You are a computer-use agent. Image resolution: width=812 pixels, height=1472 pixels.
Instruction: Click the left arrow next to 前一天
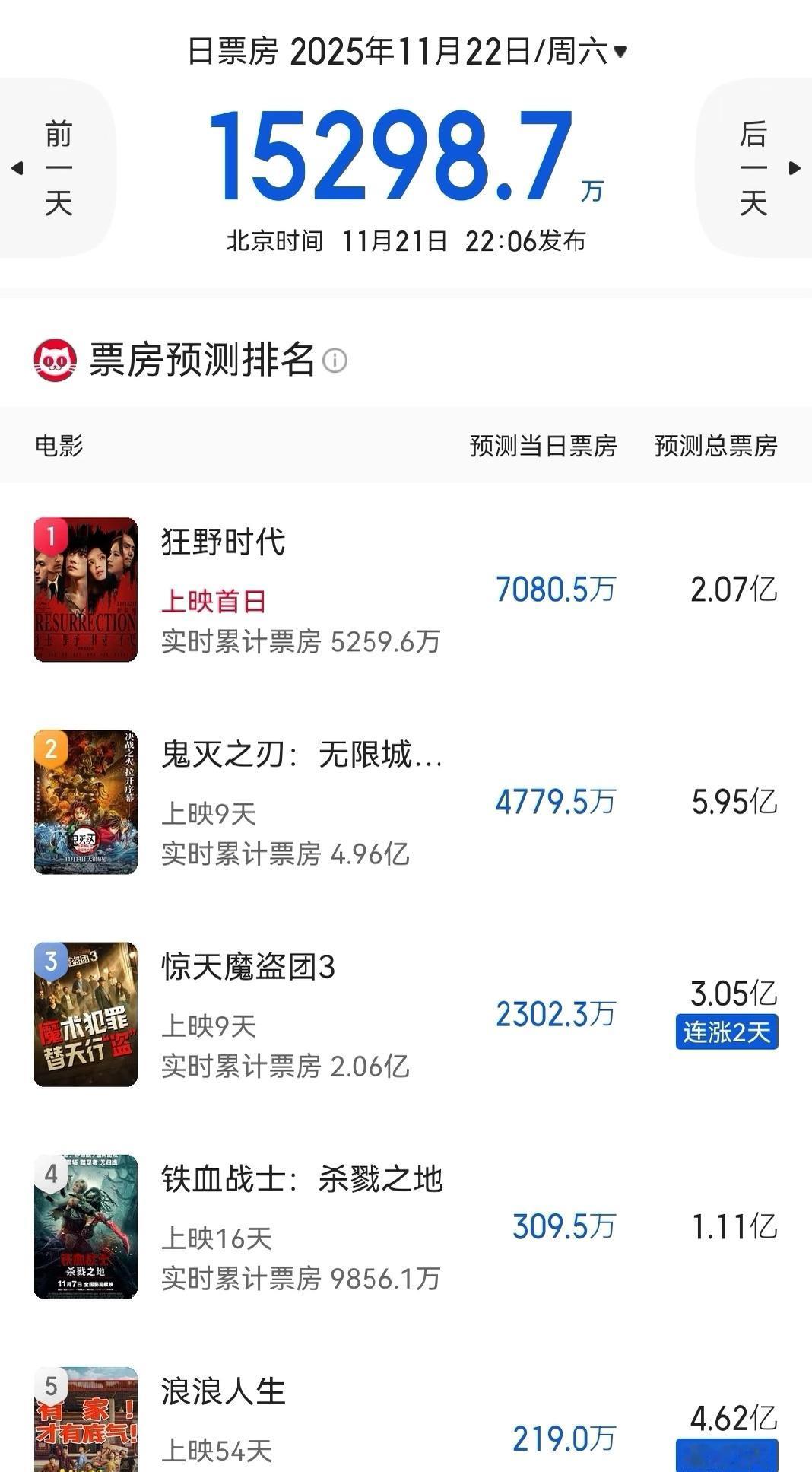point(17,169)
